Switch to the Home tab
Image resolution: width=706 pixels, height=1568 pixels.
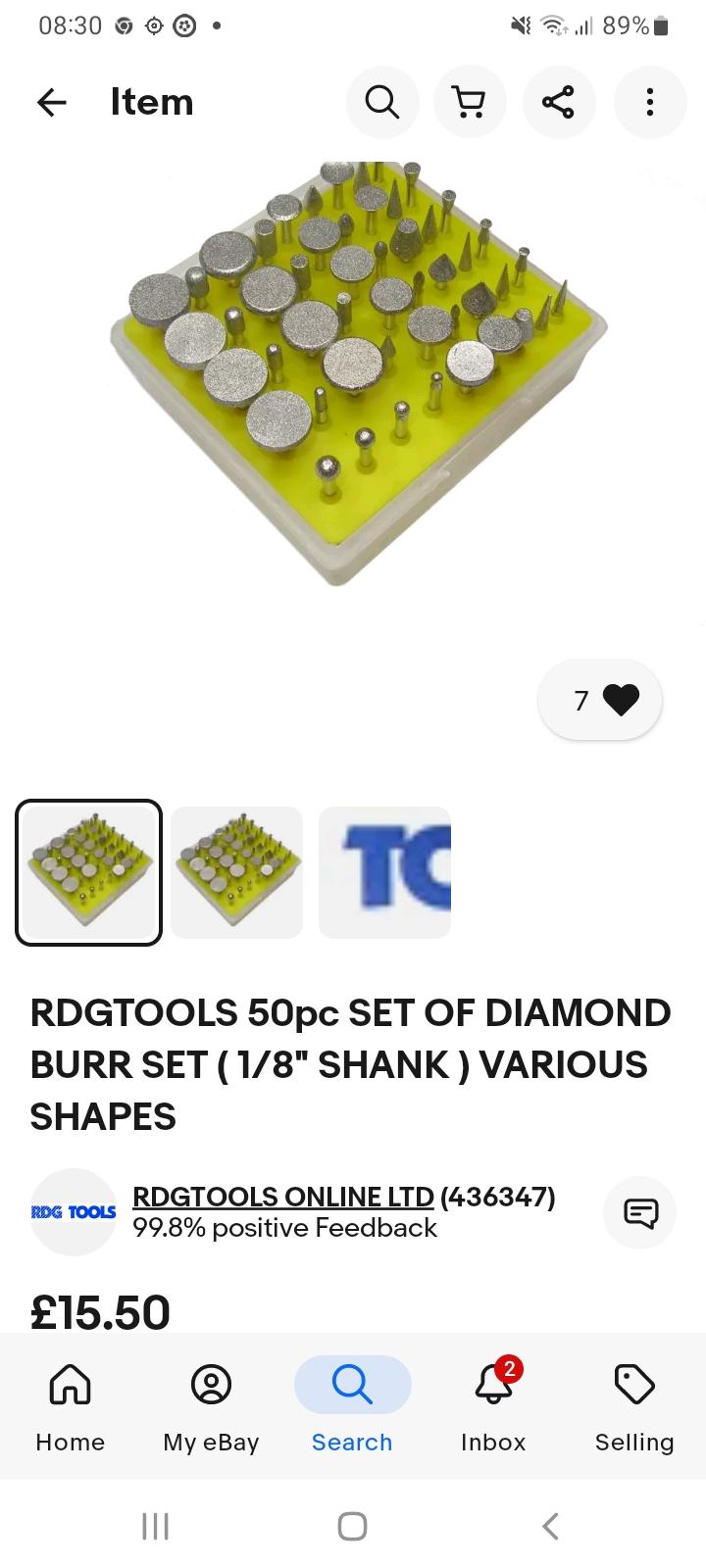click(x=71, y=1406)
